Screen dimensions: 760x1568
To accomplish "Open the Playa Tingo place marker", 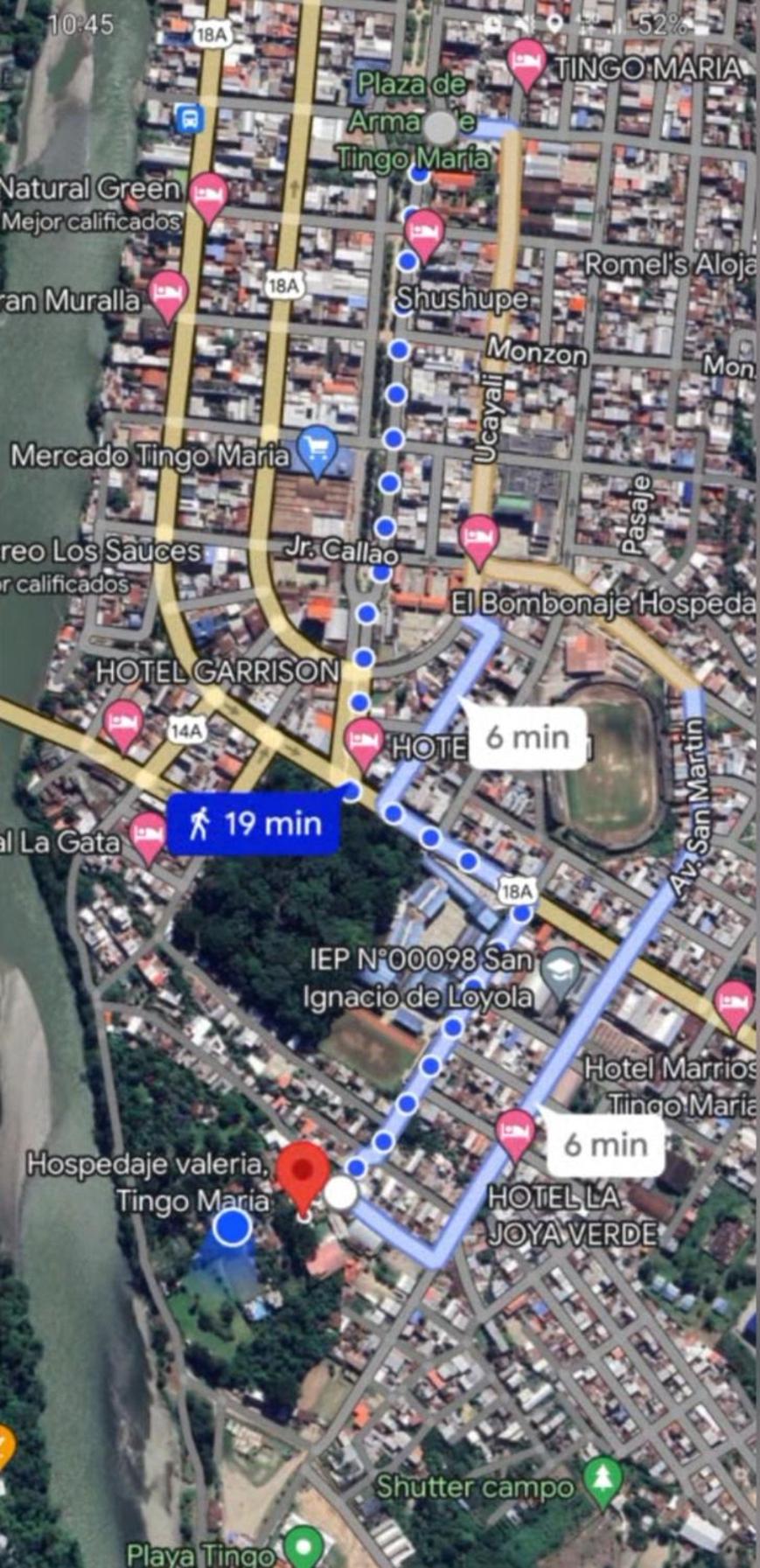I will tap(303, 1546).
